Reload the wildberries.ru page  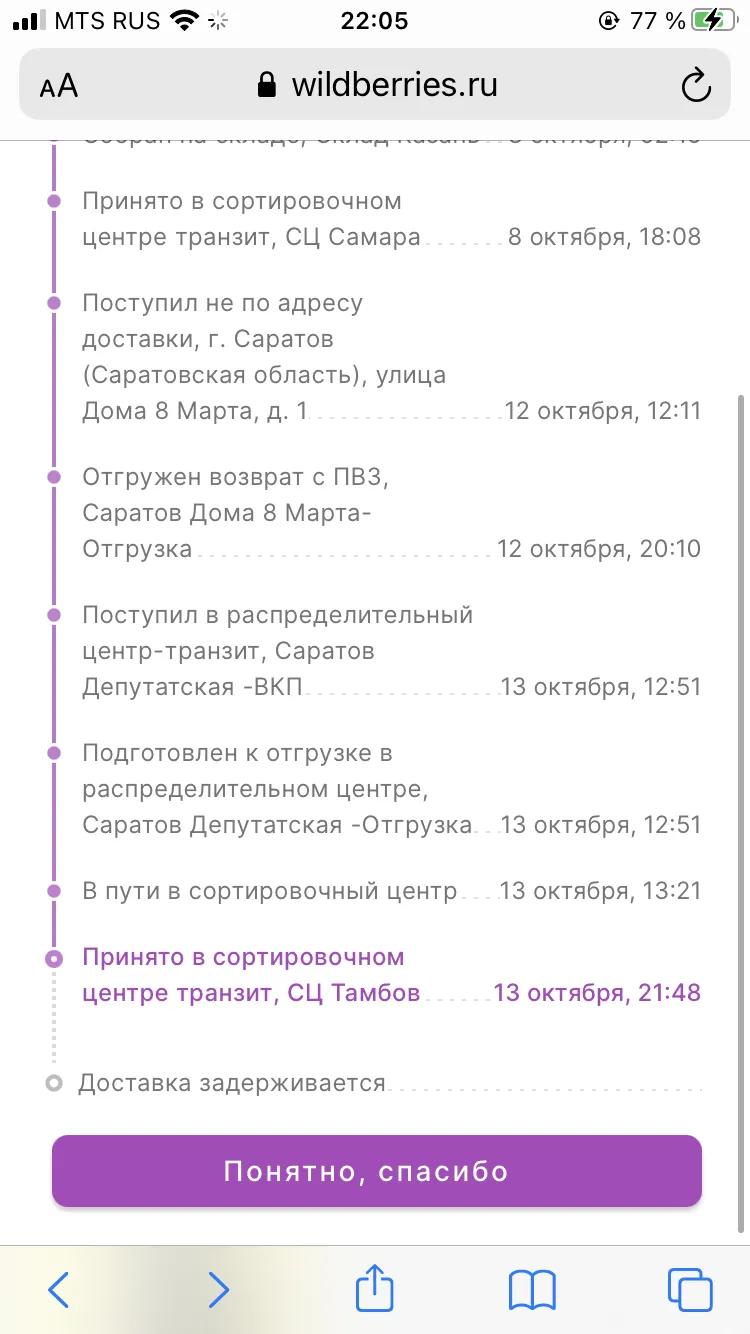coord(695,85)
